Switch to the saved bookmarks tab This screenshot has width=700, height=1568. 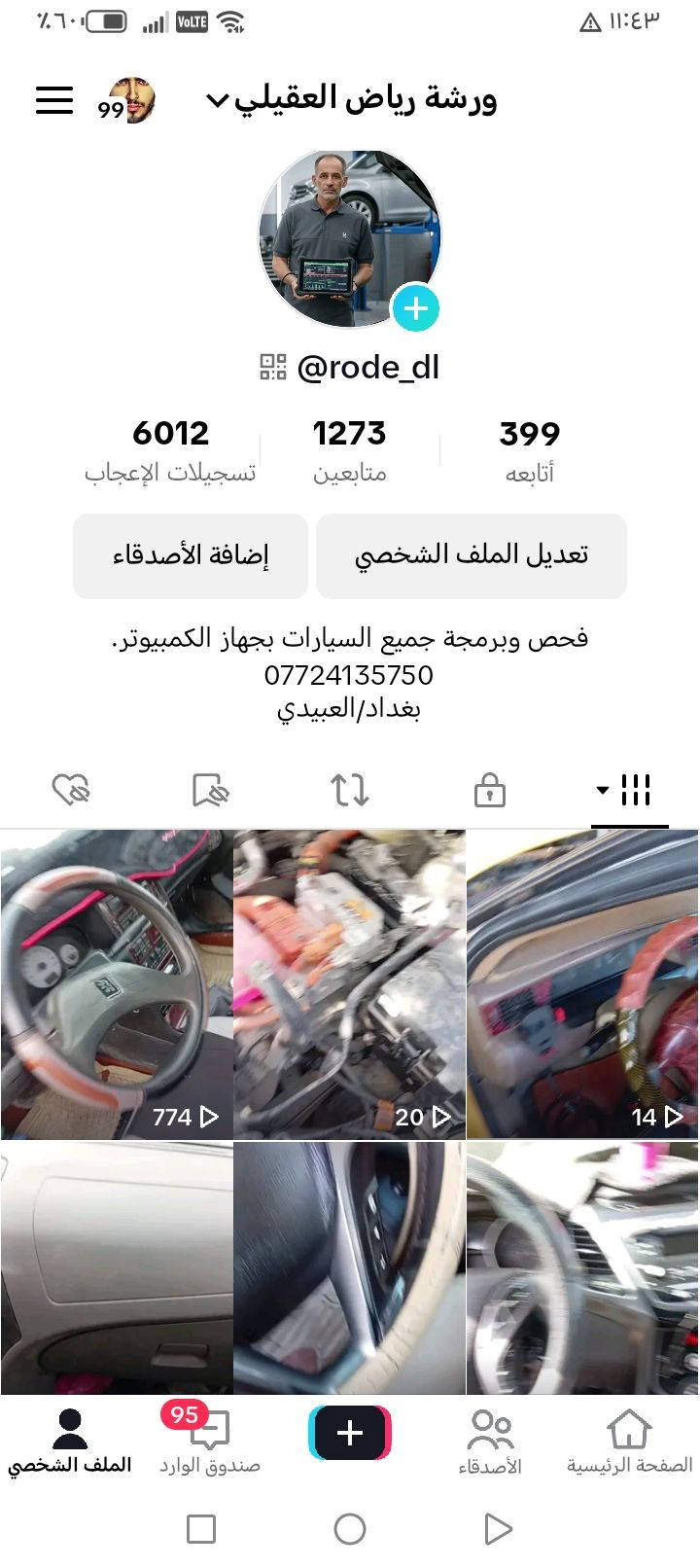tap(210, 790)
